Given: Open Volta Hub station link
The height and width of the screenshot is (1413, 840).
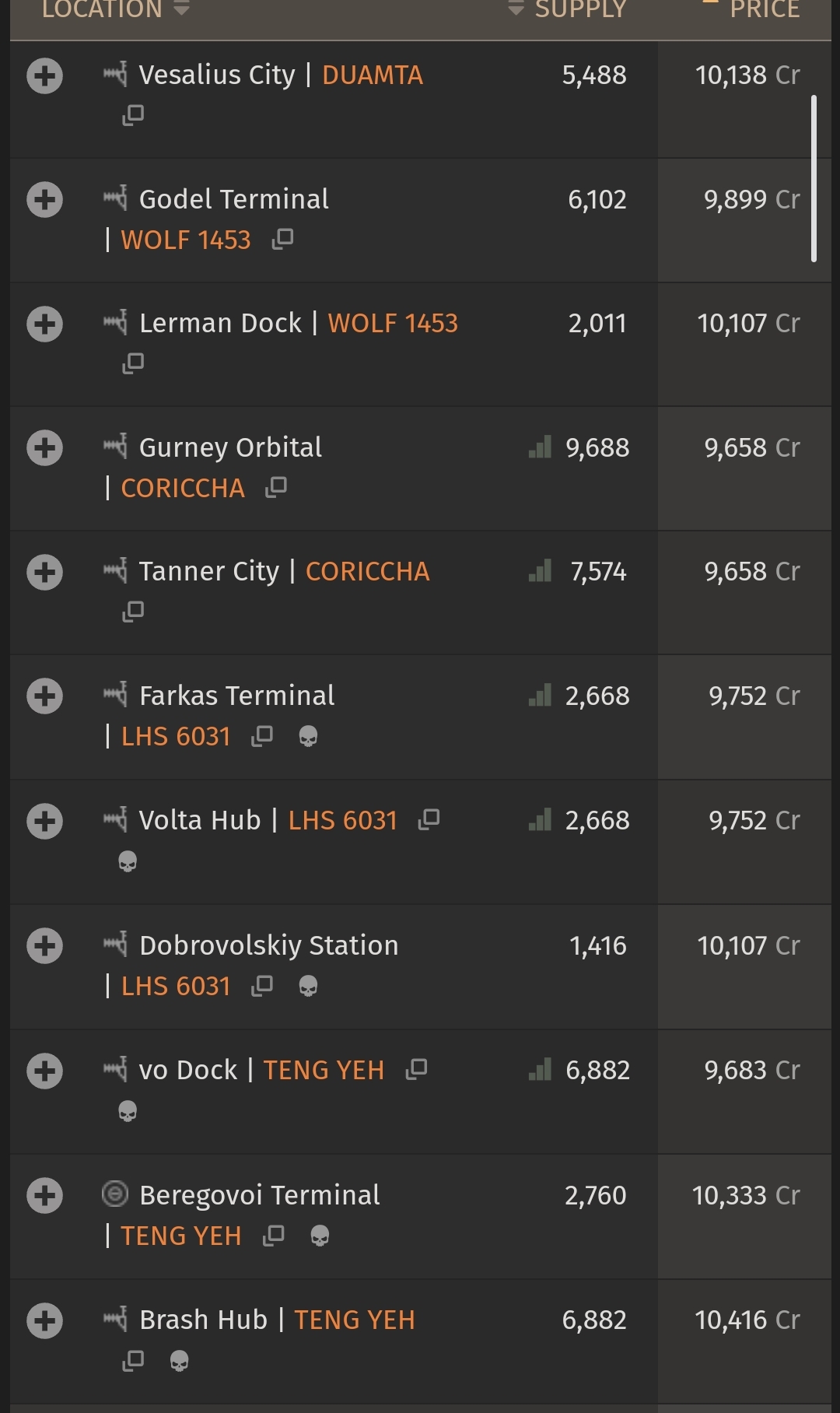Looking at the screenshot, I should [x=200, y=820].
